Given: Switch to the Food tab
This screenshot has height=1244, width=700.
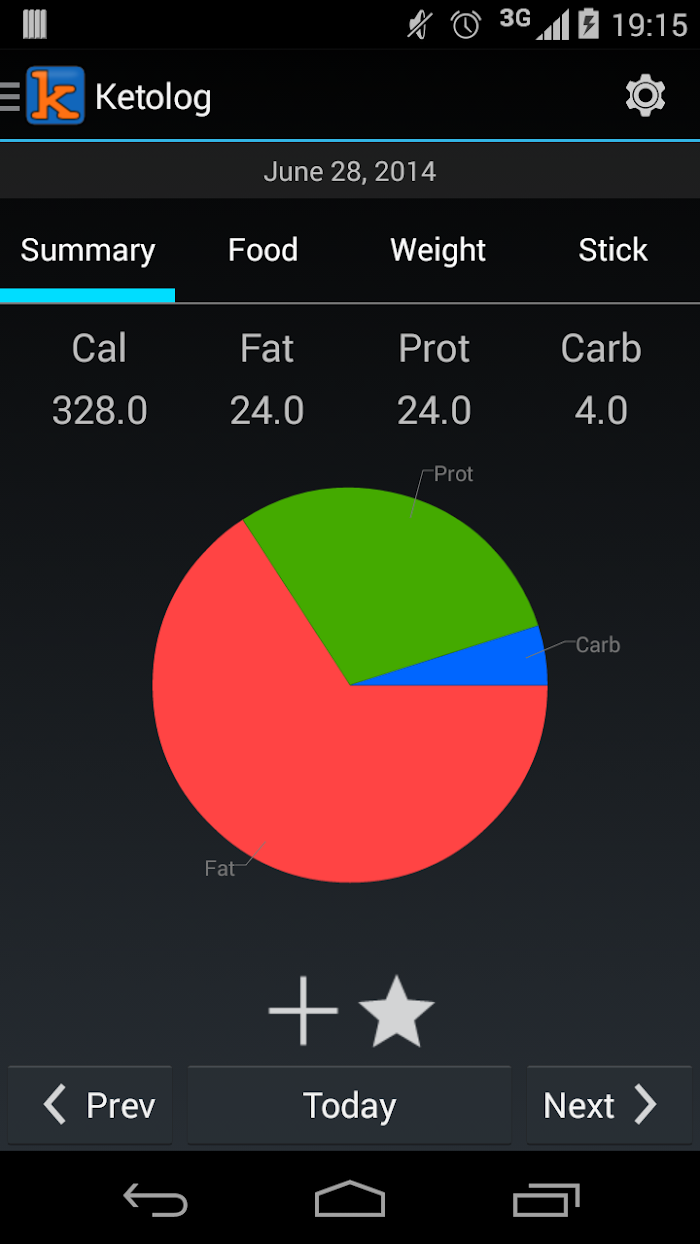Looking at the screenshot, I should [263, 250].
